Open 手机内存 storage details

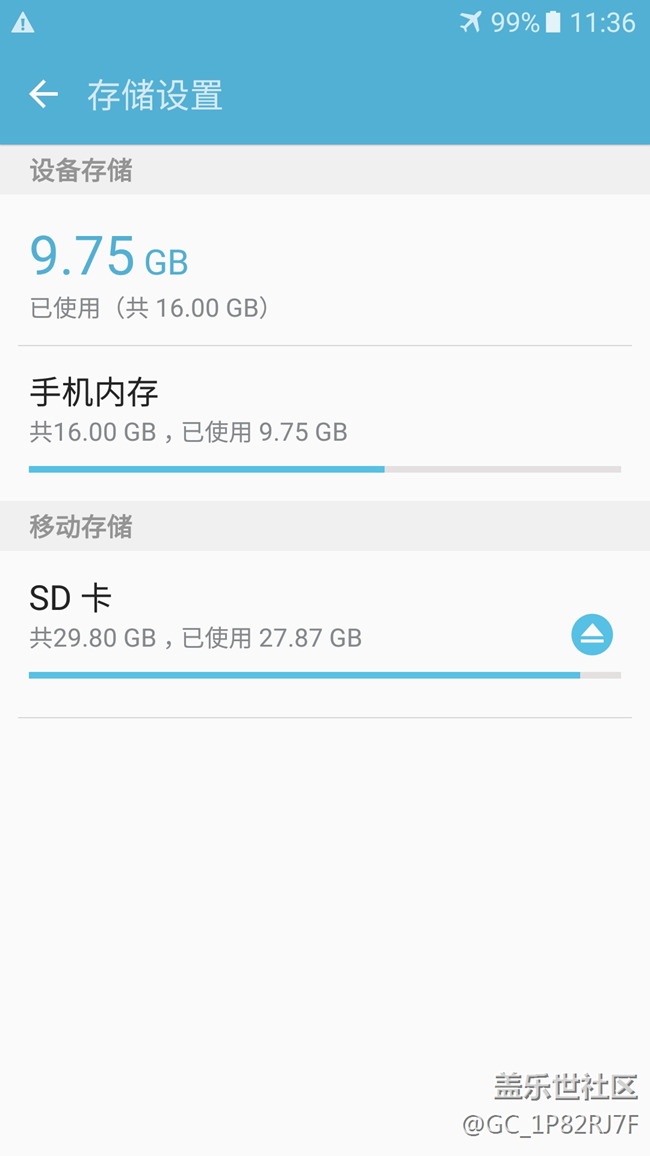click(x=325, y=423)
